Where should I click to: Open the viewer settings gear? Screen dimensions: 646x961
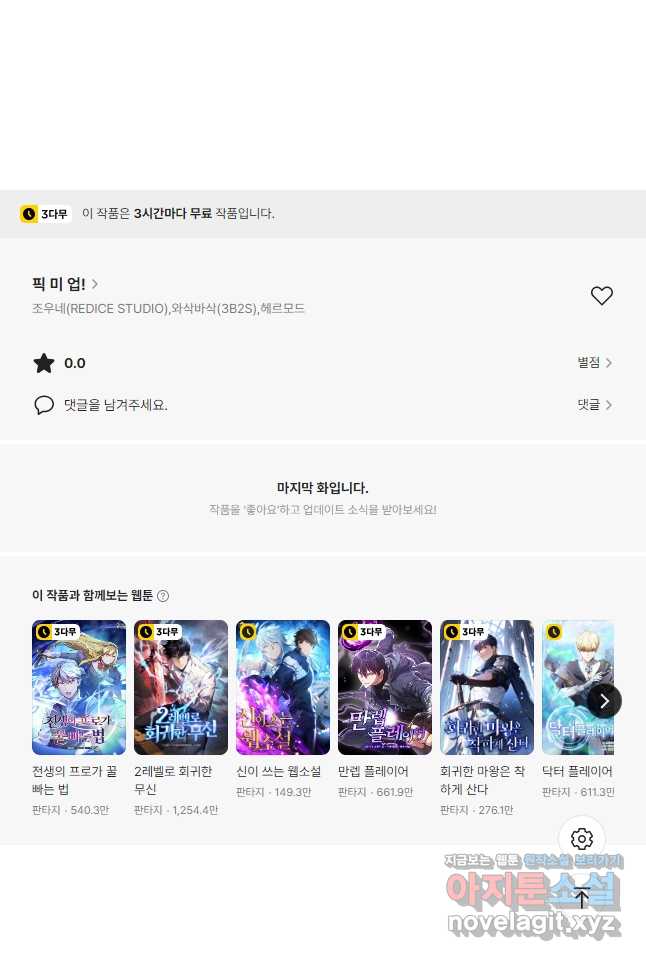[x=582, y=839]
